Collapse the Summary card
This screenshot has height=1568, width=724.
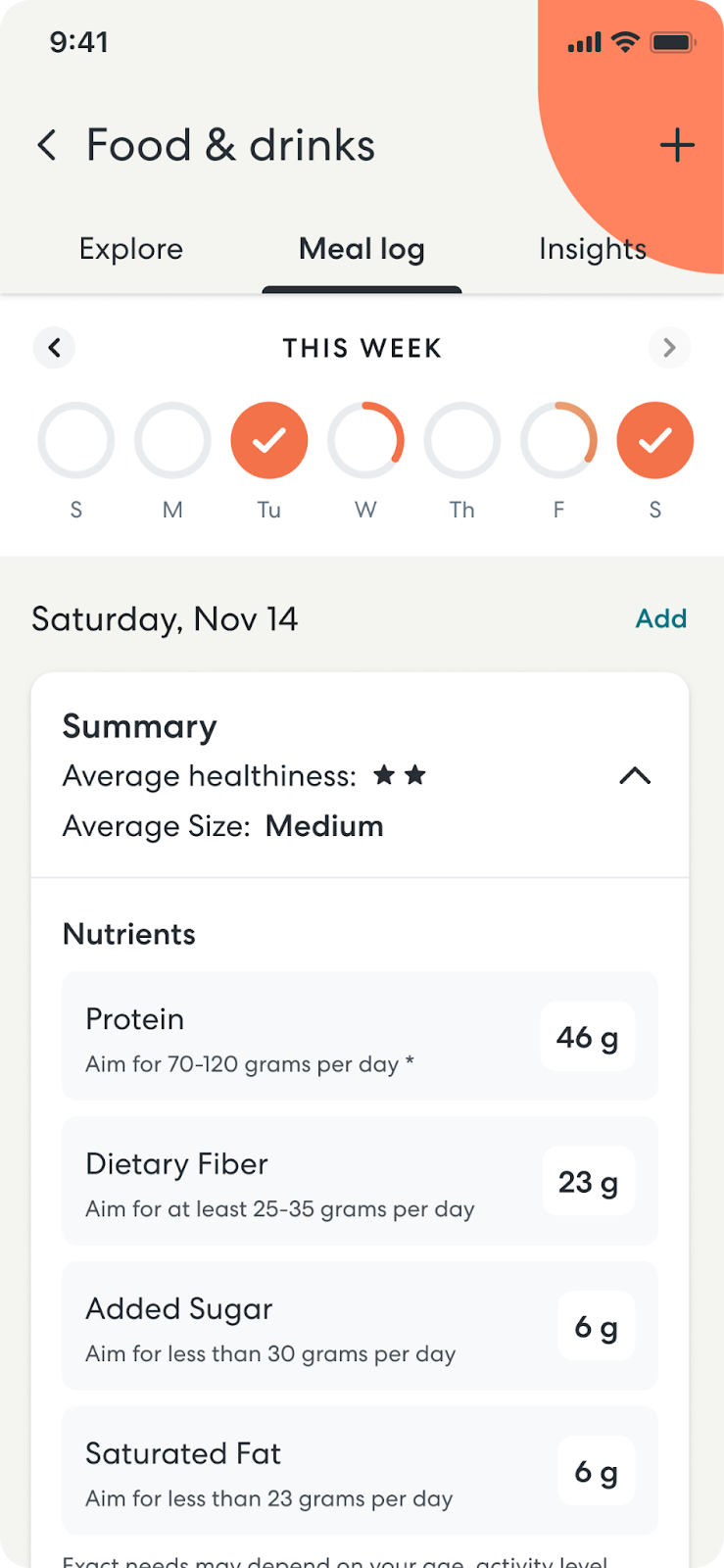[635, 776]
